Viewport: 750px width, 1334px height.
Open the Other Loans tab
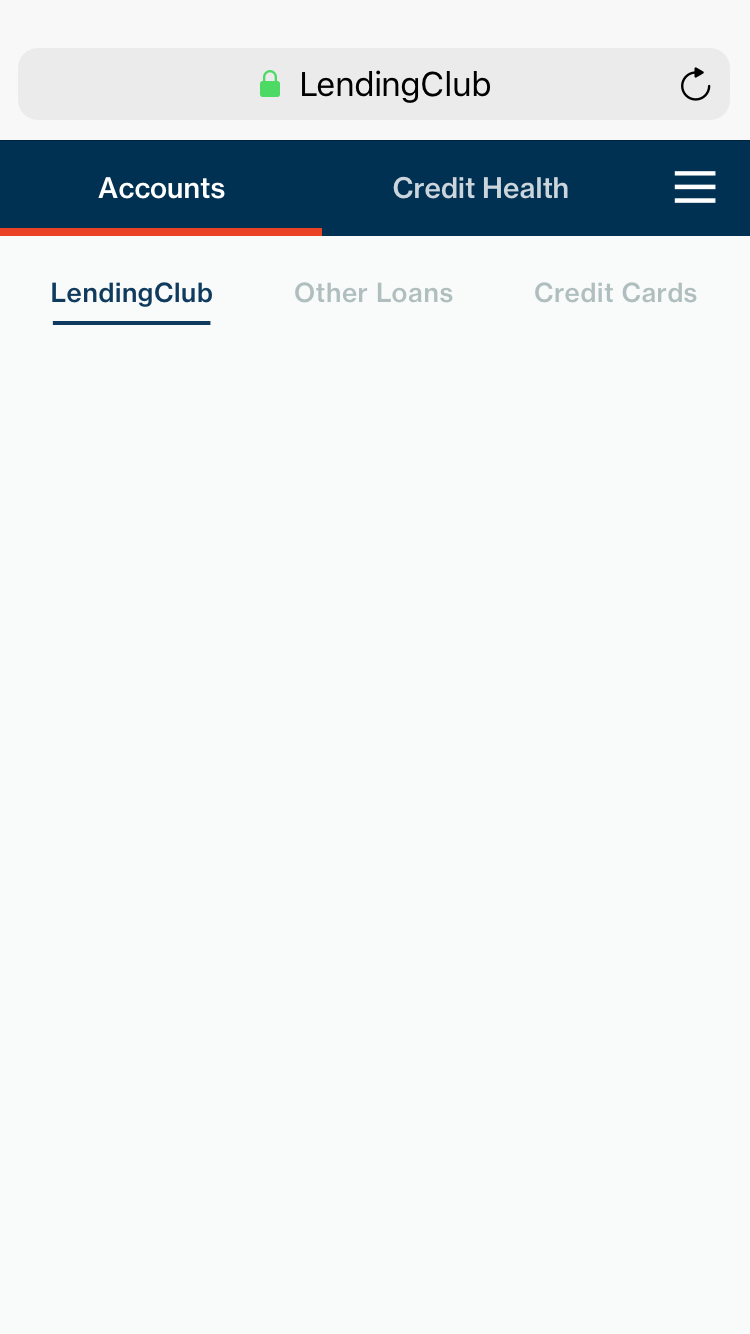tap(373, 293)
